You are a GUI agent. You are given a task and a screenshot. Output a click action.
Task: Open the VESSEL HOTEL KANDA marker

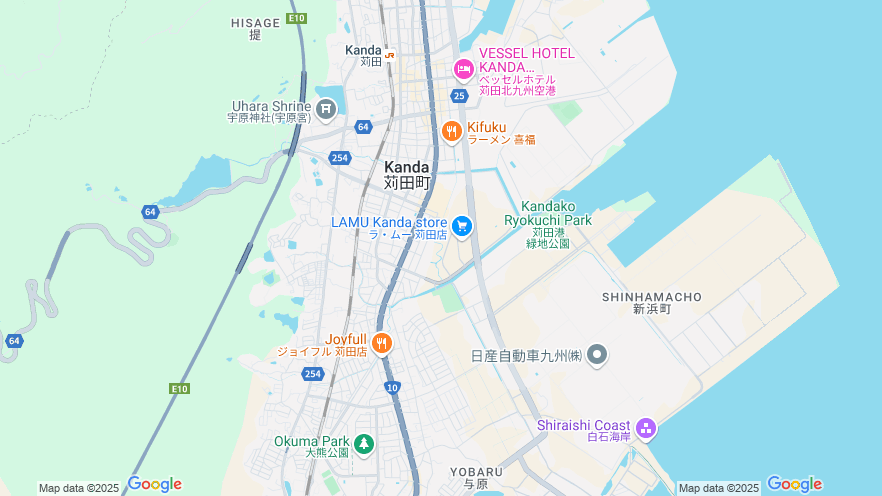pos(463,68)
